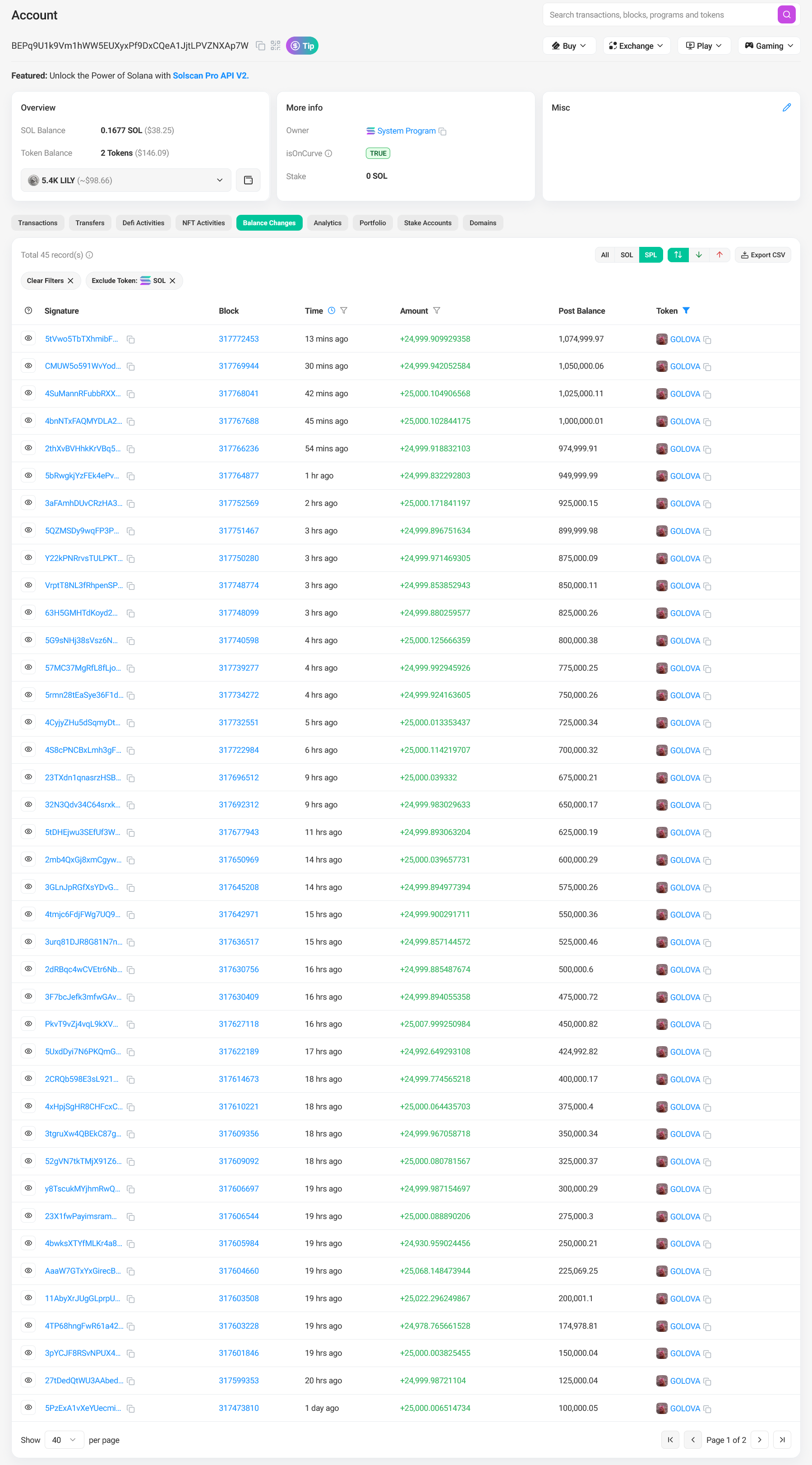Viewport: 812px width, 1465px height.
Task: Remove the Exclude Token SOL filter
Action: tap(172, 281)
